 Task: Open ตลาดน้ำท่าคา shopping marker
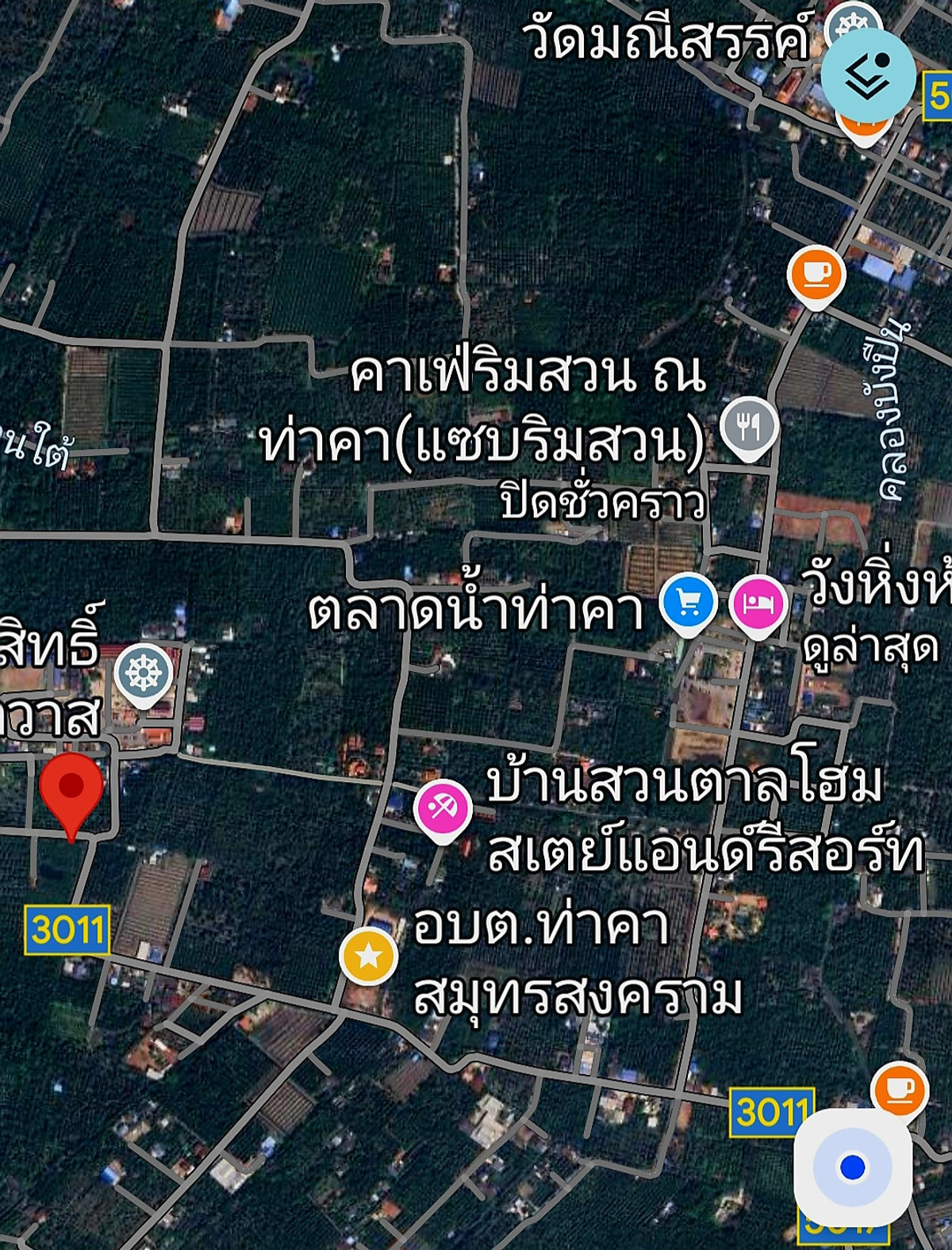pos(688,603)
